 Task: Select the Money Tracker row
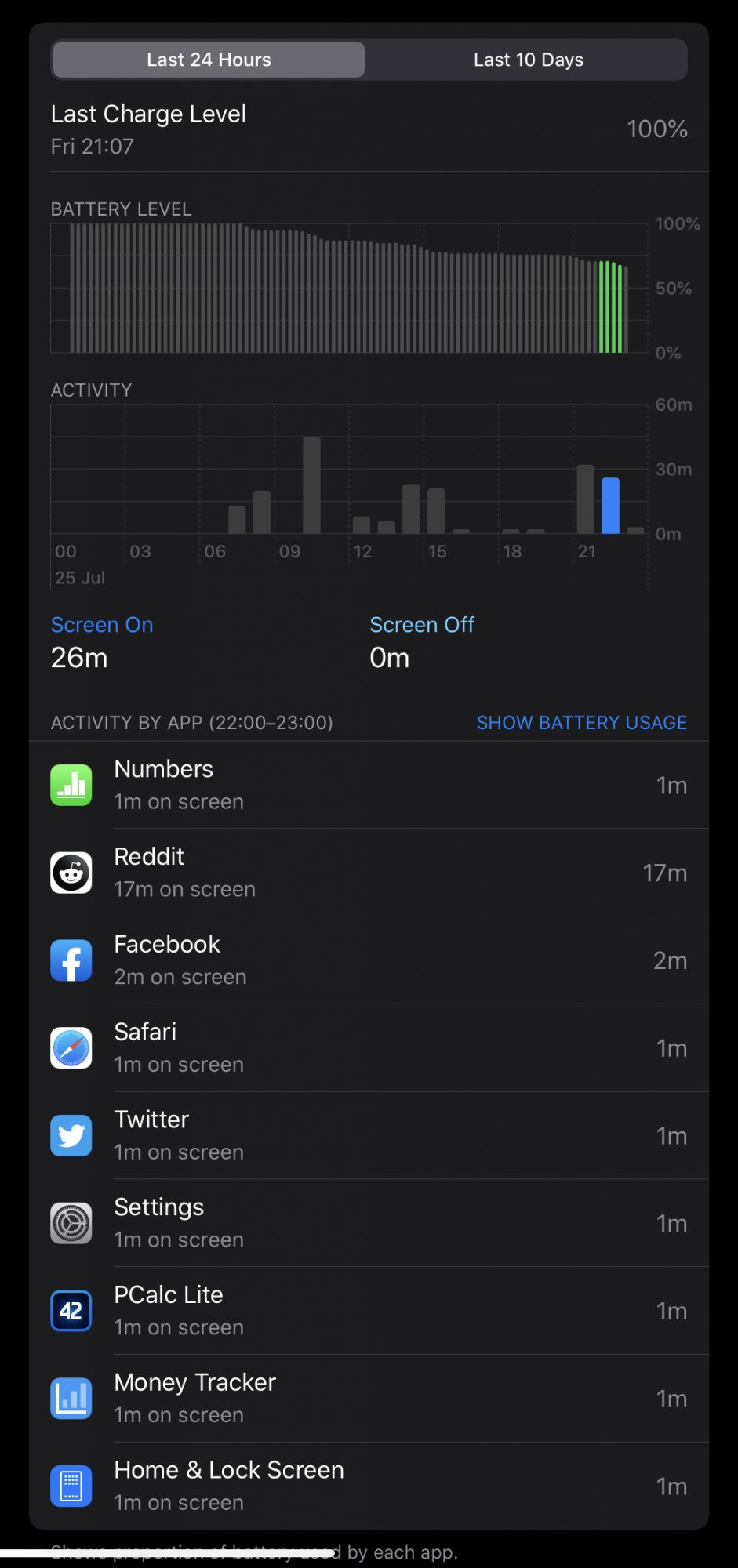(x=369, y=1399)
